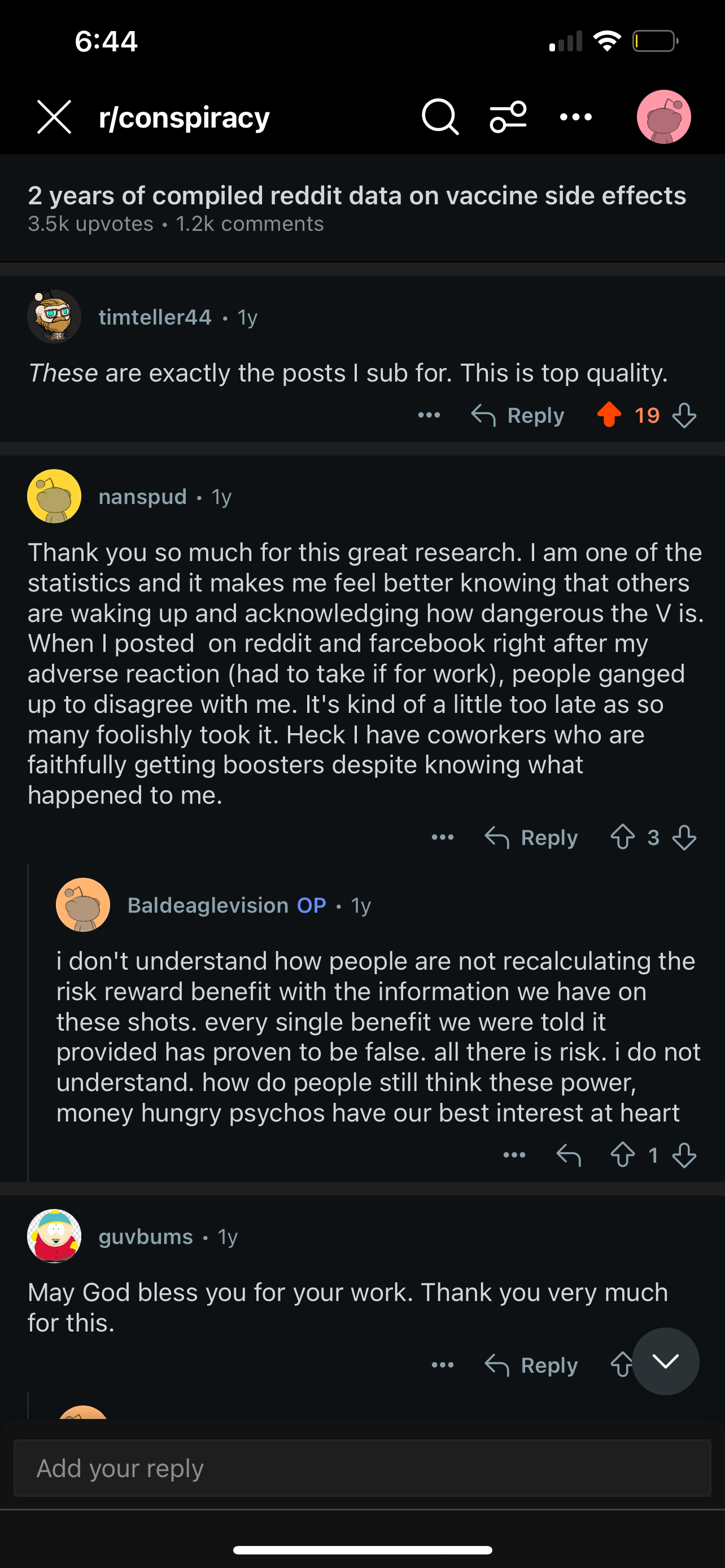725x1568 pixels.
Task: Downvote timteller44's comment
Action: coord(684,415)
